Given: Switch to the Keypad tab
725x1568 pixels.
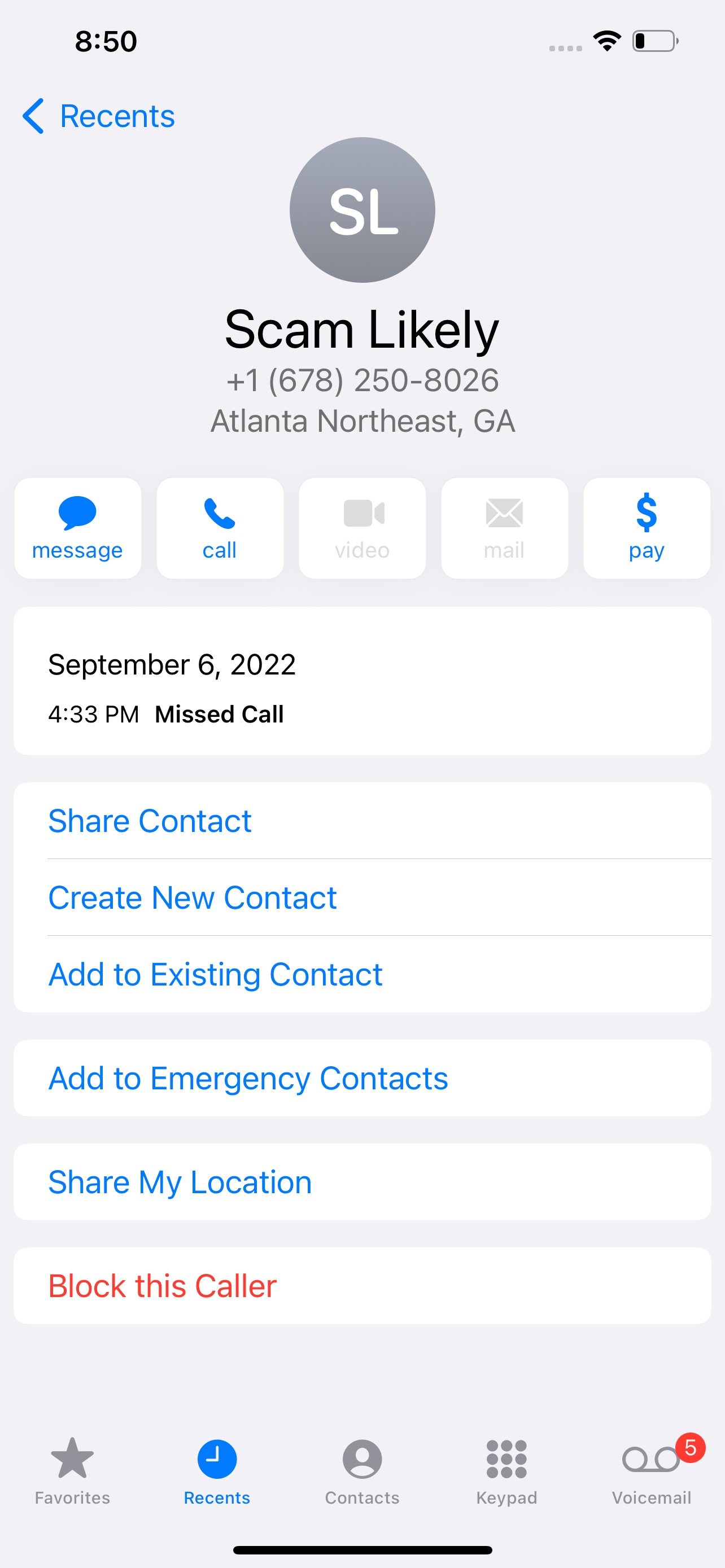Looking at the screenshot, I should pos(506,1470).
